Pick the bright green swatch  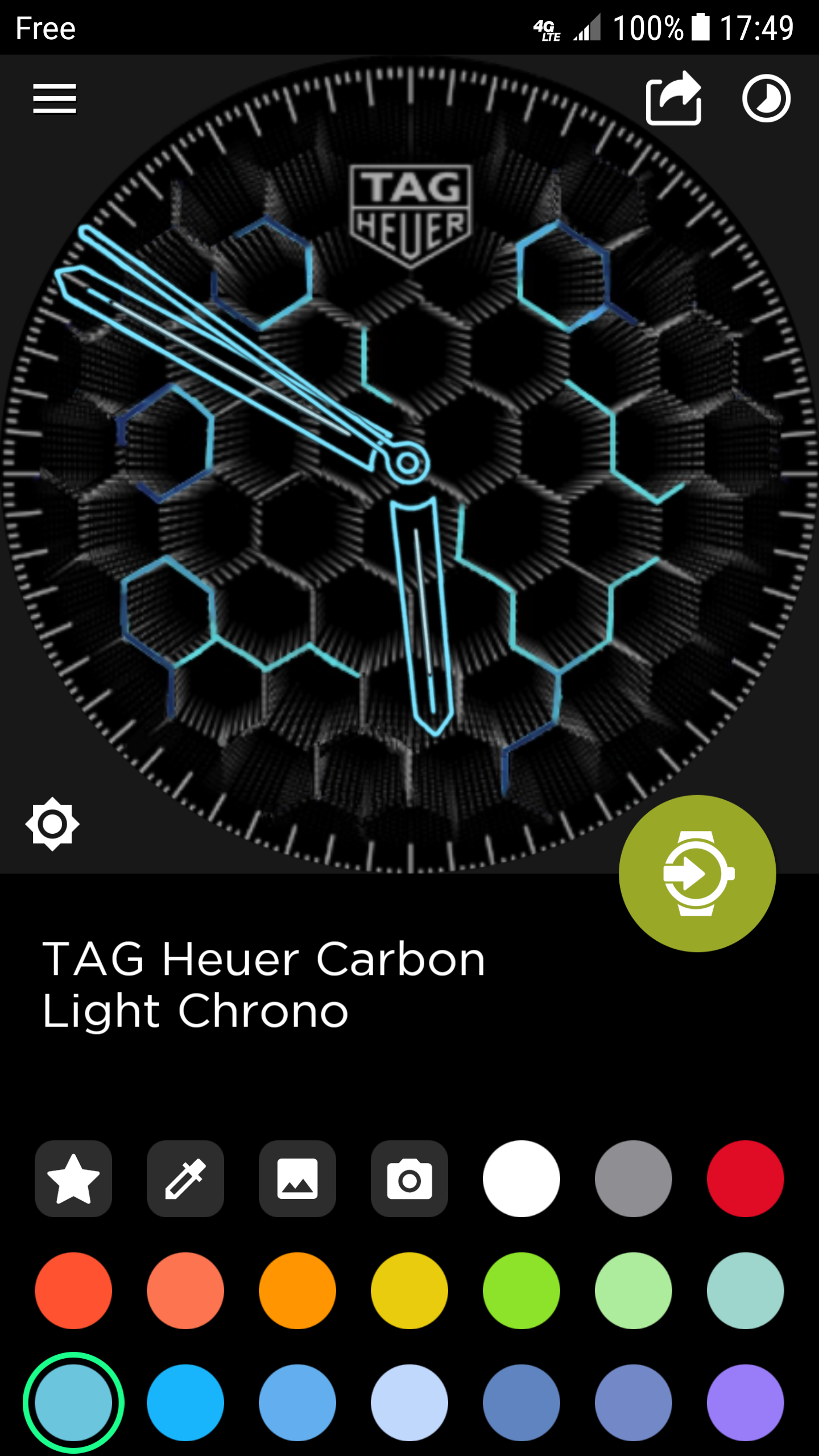pyautogui.click(x=522, y=1290)
